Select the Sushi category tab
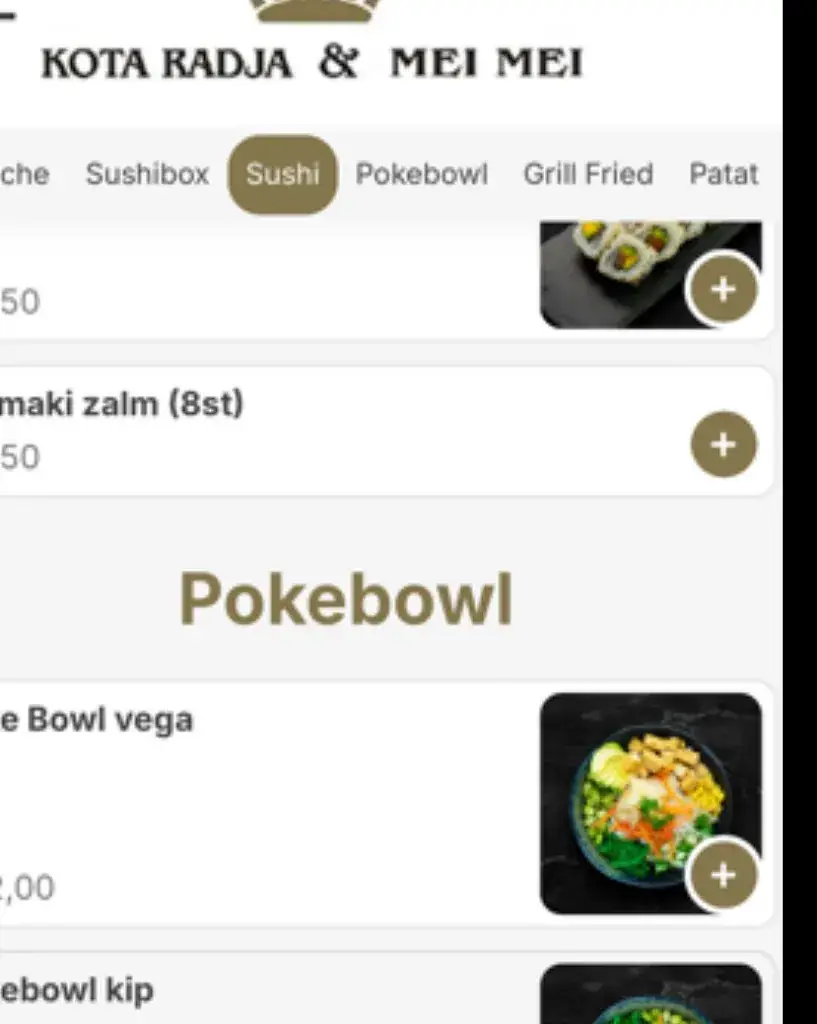The width and height of the screenshot is (817, 1024). [283, 174]
